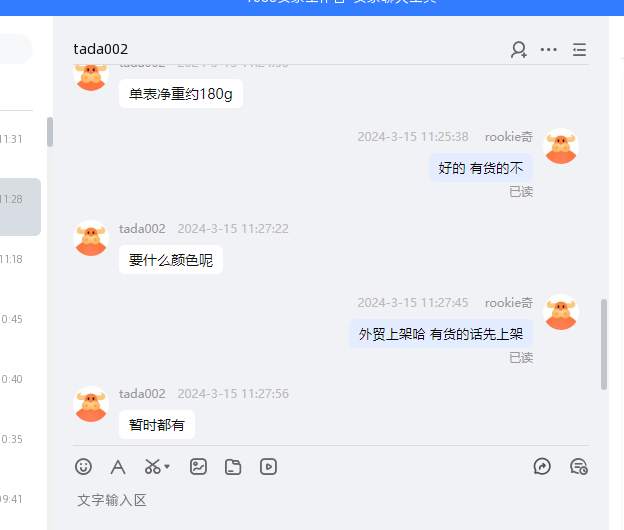Attach a file from folder icon

[233, 466]
